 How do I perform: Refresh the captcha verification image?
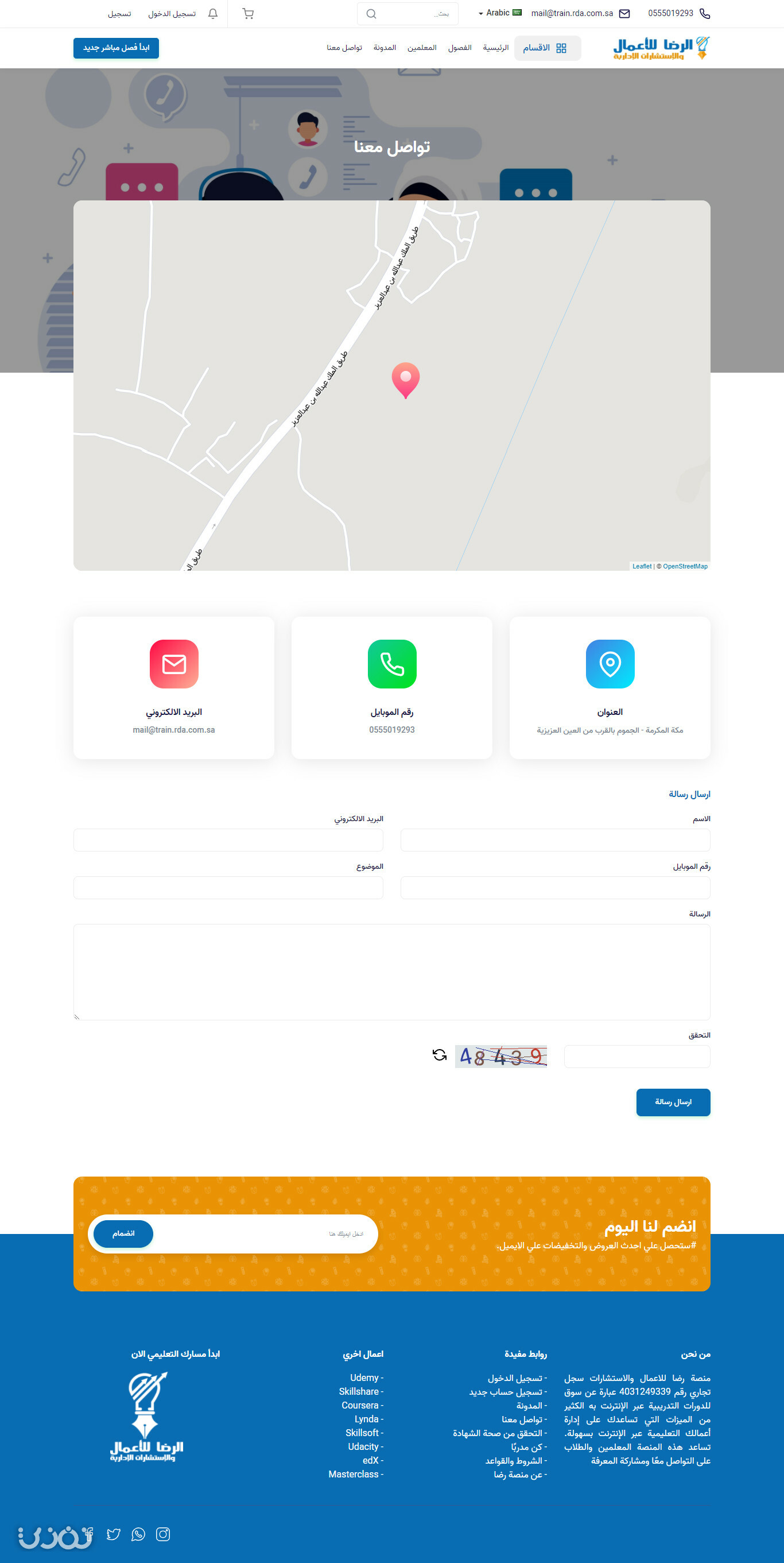point(440,1055)
